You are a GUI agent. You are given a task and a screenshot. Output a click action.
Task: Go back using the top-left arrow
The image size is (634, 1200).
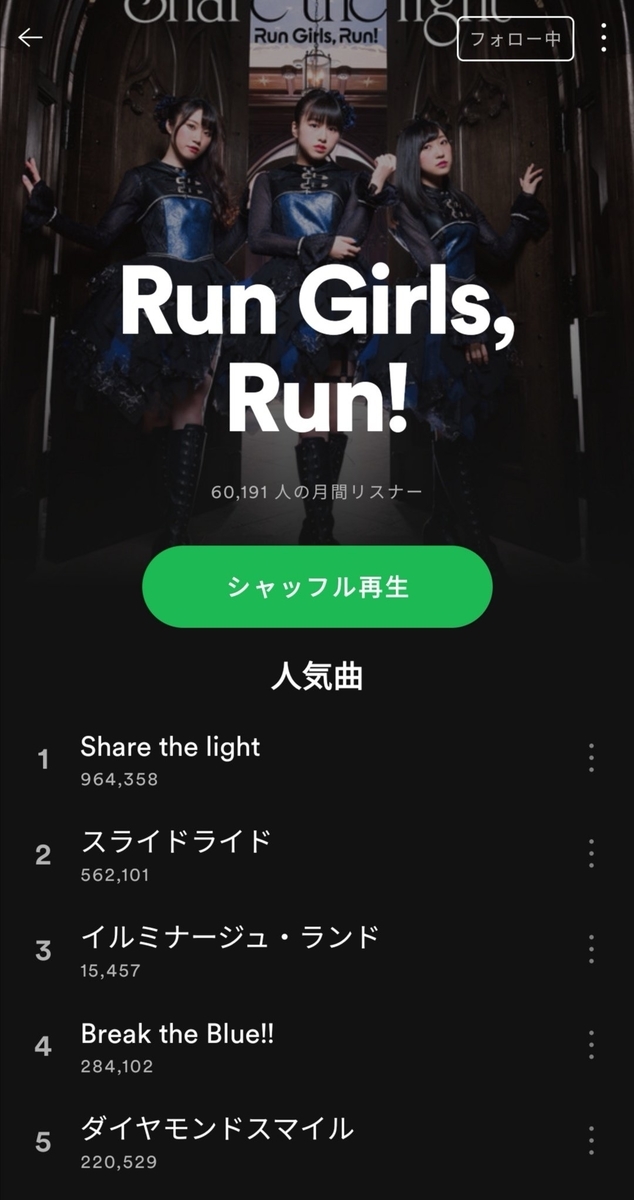click(x=31, y=38)
